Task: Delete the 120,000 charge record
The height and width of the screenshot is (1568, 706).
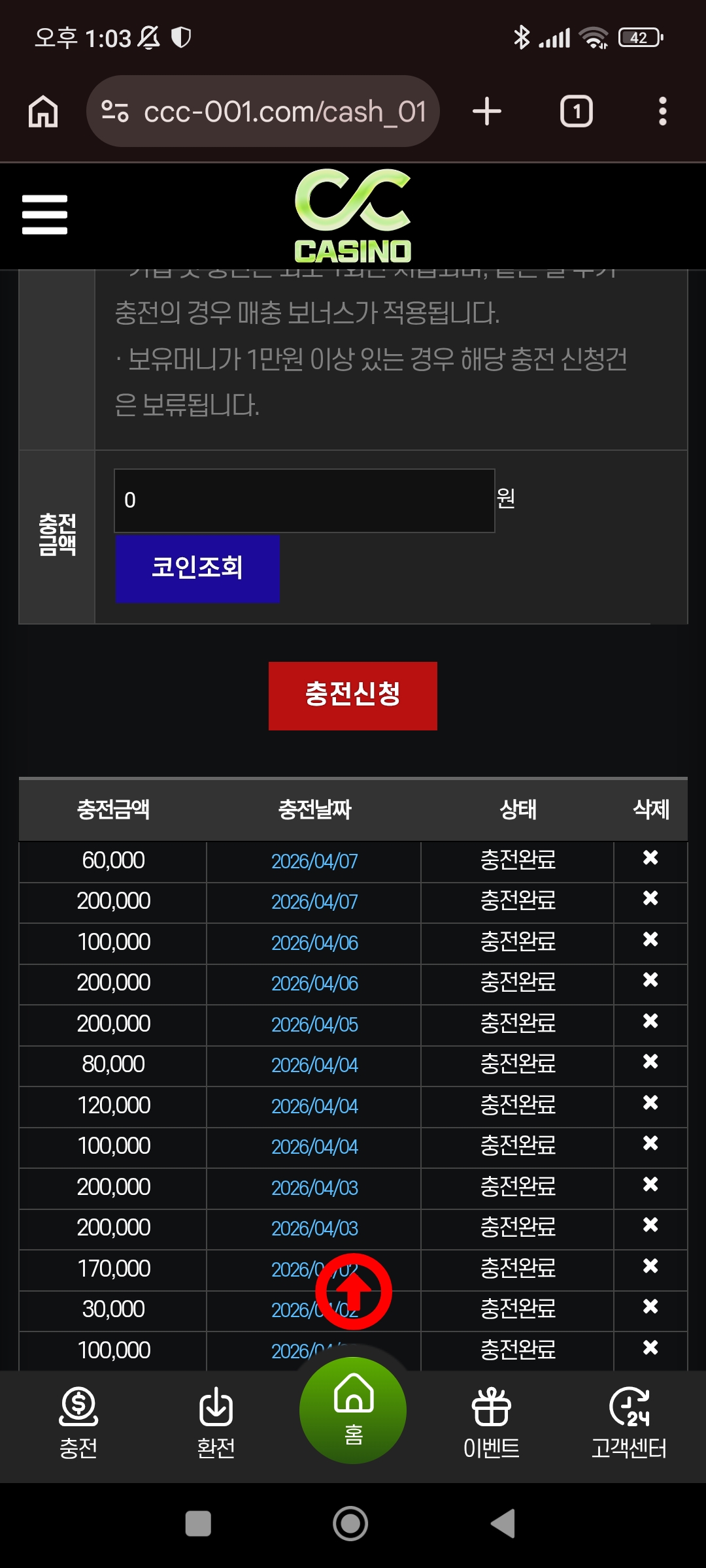Action: (x=650, y=1103)
